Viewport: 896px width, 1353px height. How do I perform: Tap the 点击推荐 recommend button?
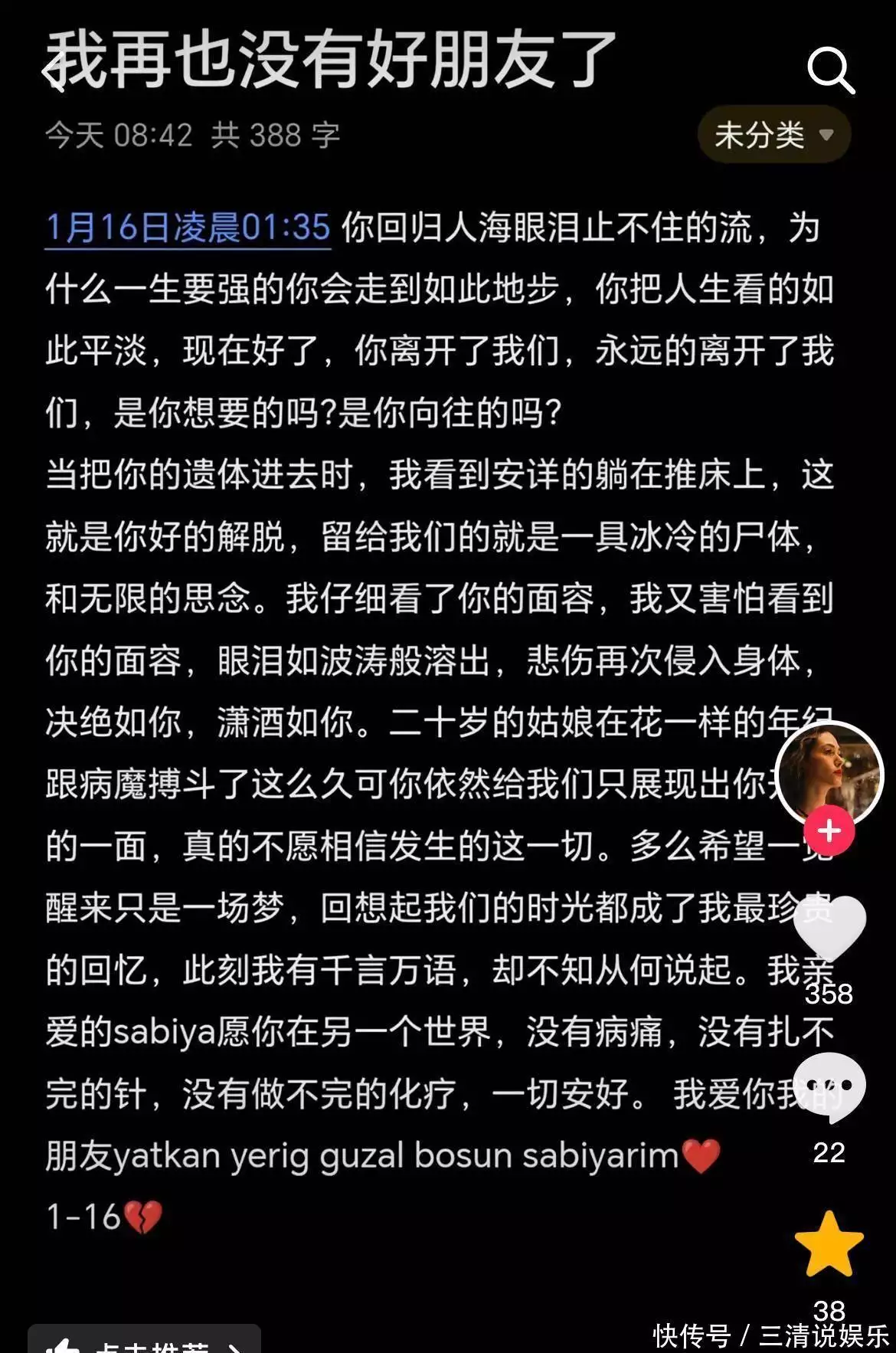(x=146, y=1342)
